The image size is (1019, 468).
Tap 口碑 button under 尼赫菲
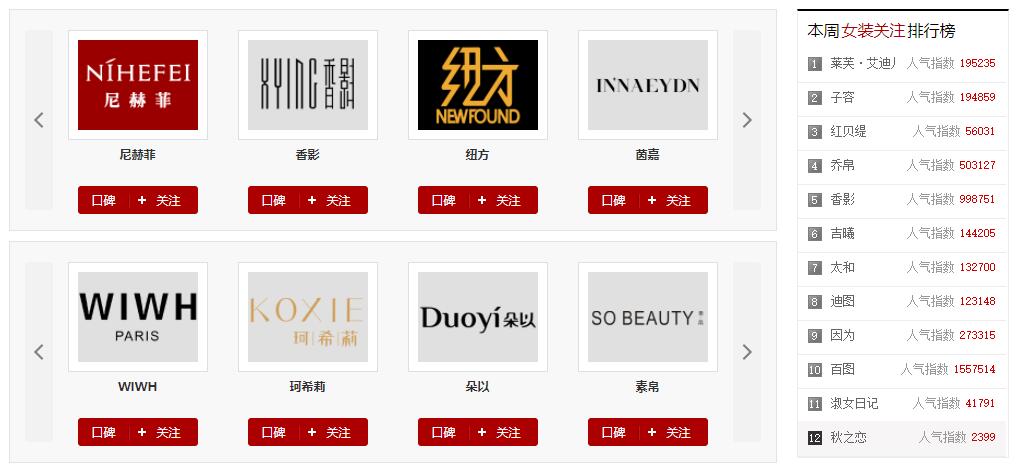click(103, 200)
